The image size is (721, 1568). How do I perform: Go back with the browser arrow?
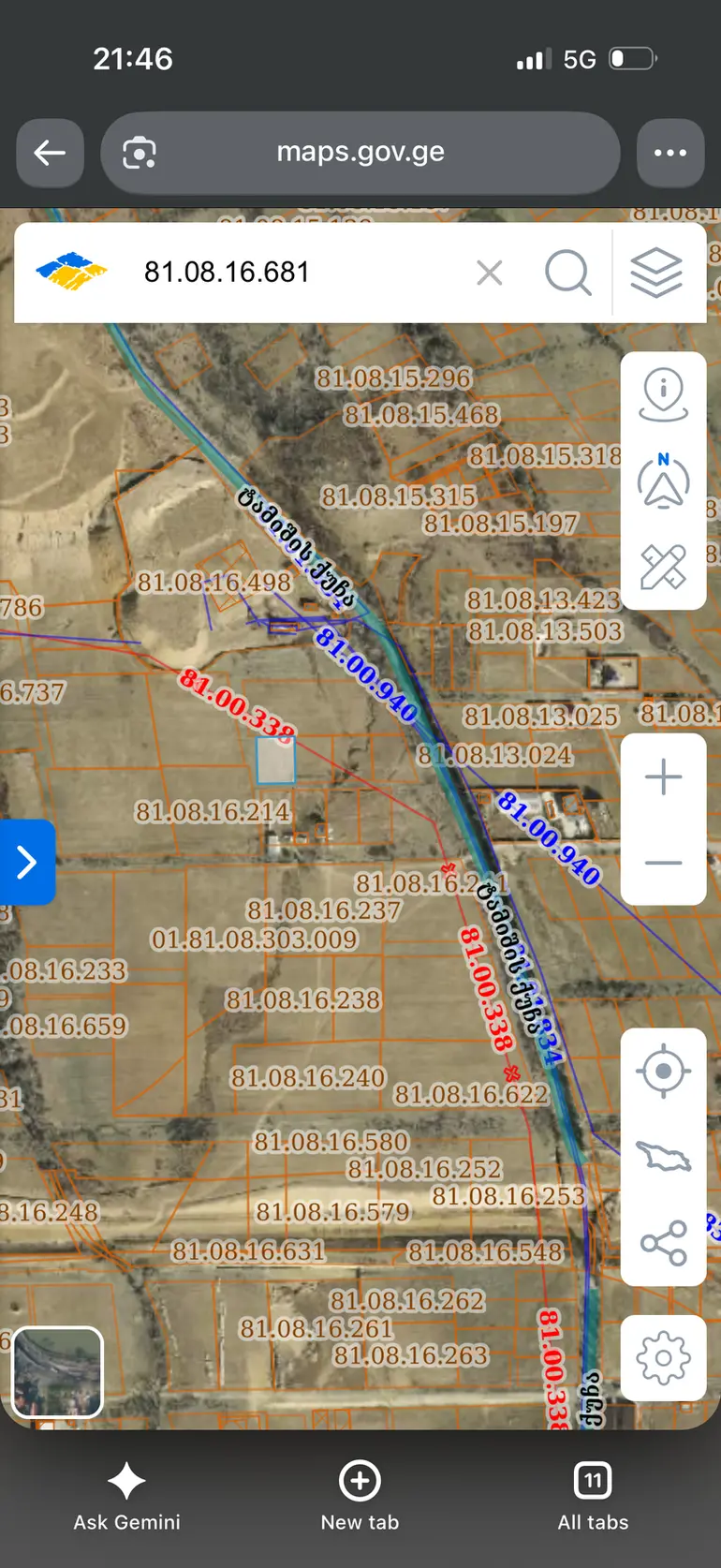51,153
